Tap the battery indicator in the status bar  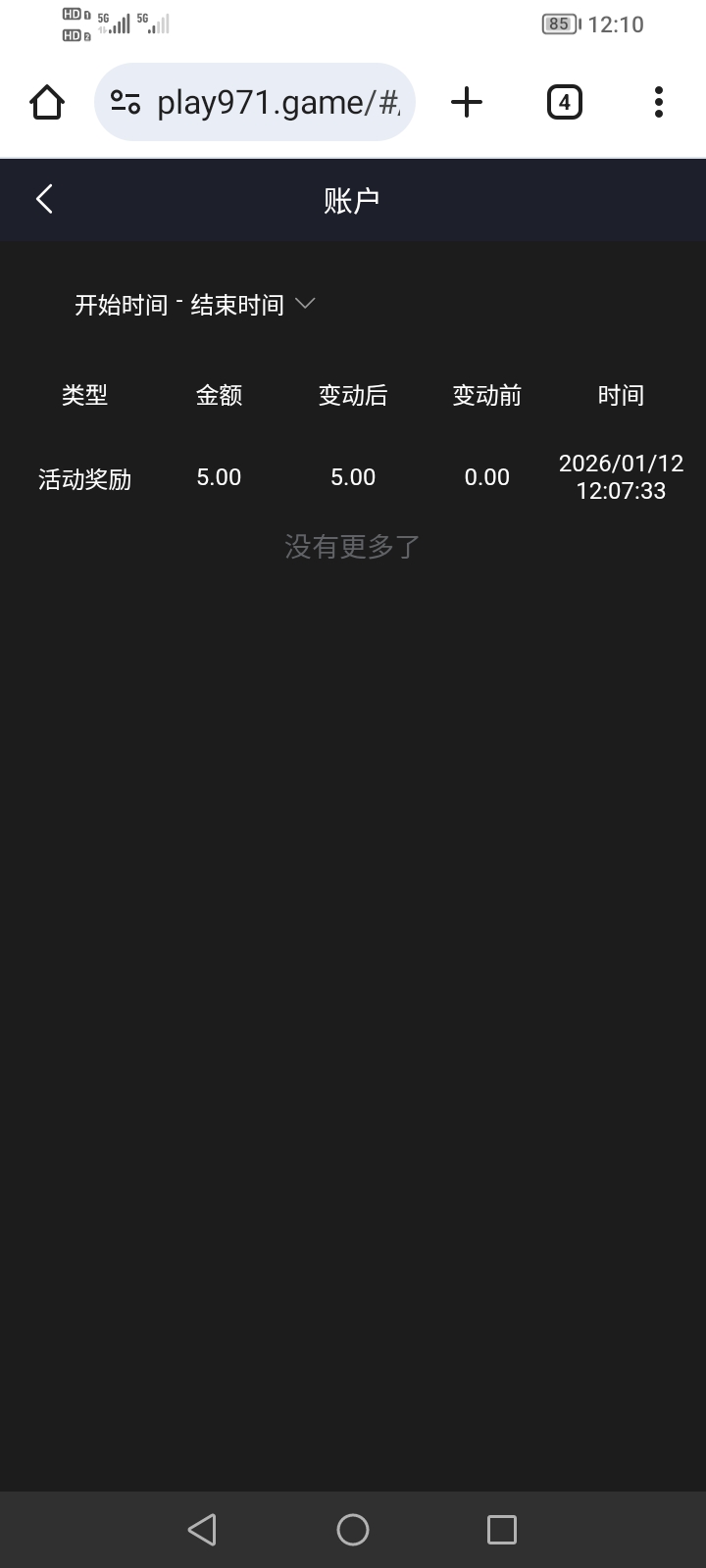point(559,24)
